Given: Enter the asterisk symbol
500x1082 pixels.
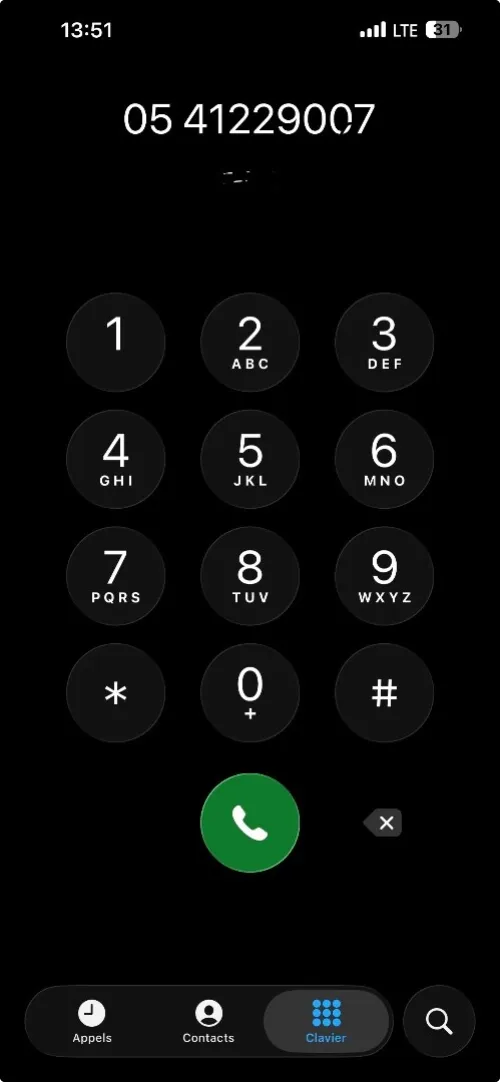Looking at the screenshot, I should 115,692.
